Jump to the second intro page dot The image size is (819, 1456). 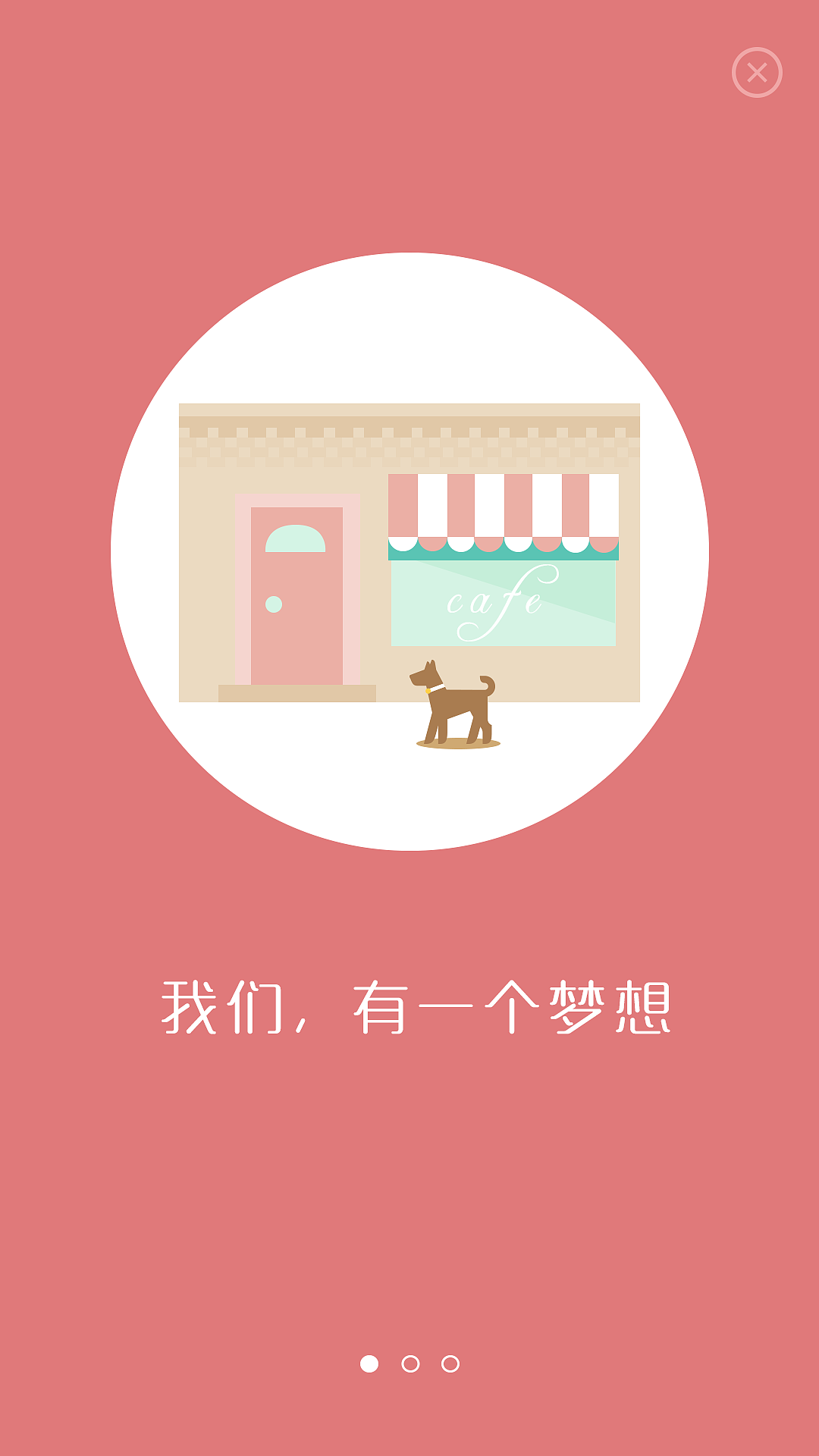tap(410, 1363)
